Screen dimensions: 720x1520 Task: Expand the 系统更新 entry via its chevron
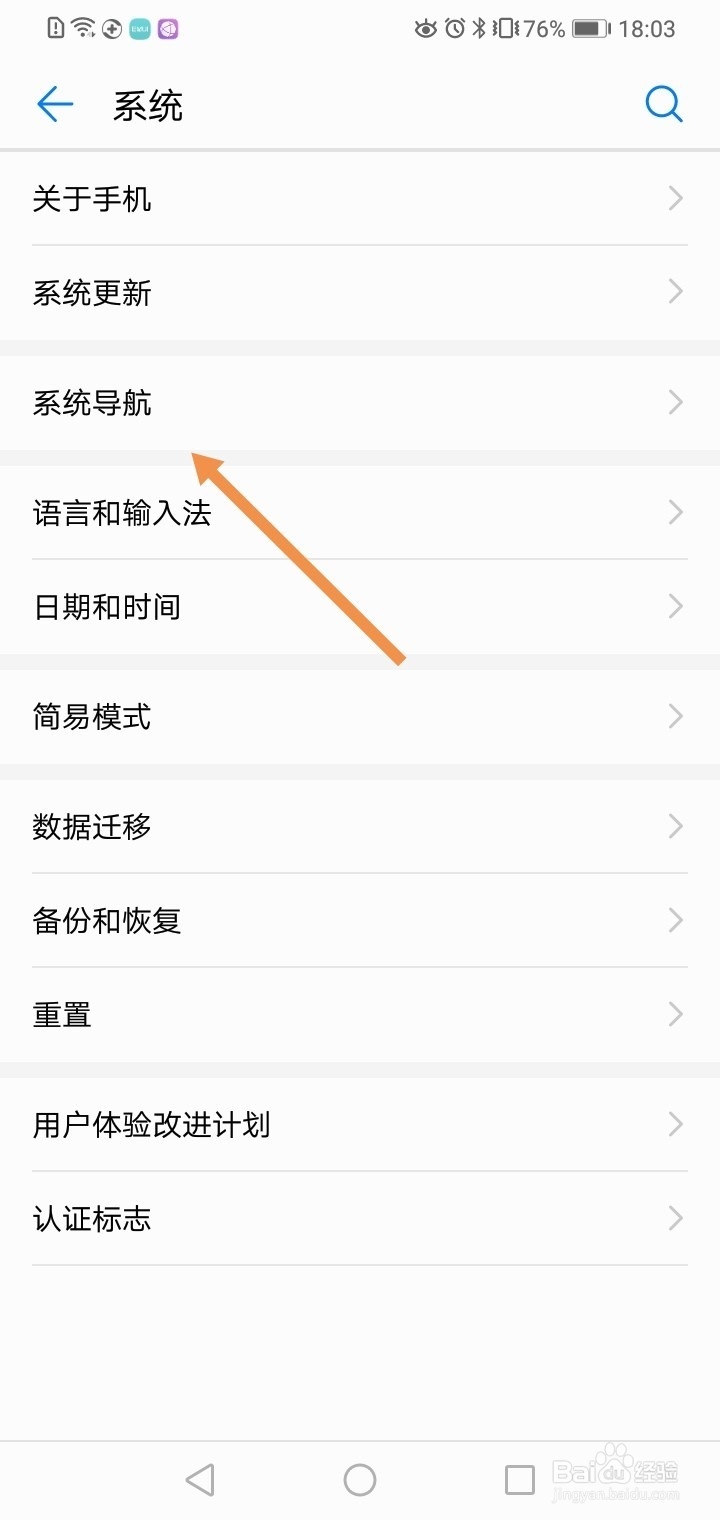(x=675, y=291)
